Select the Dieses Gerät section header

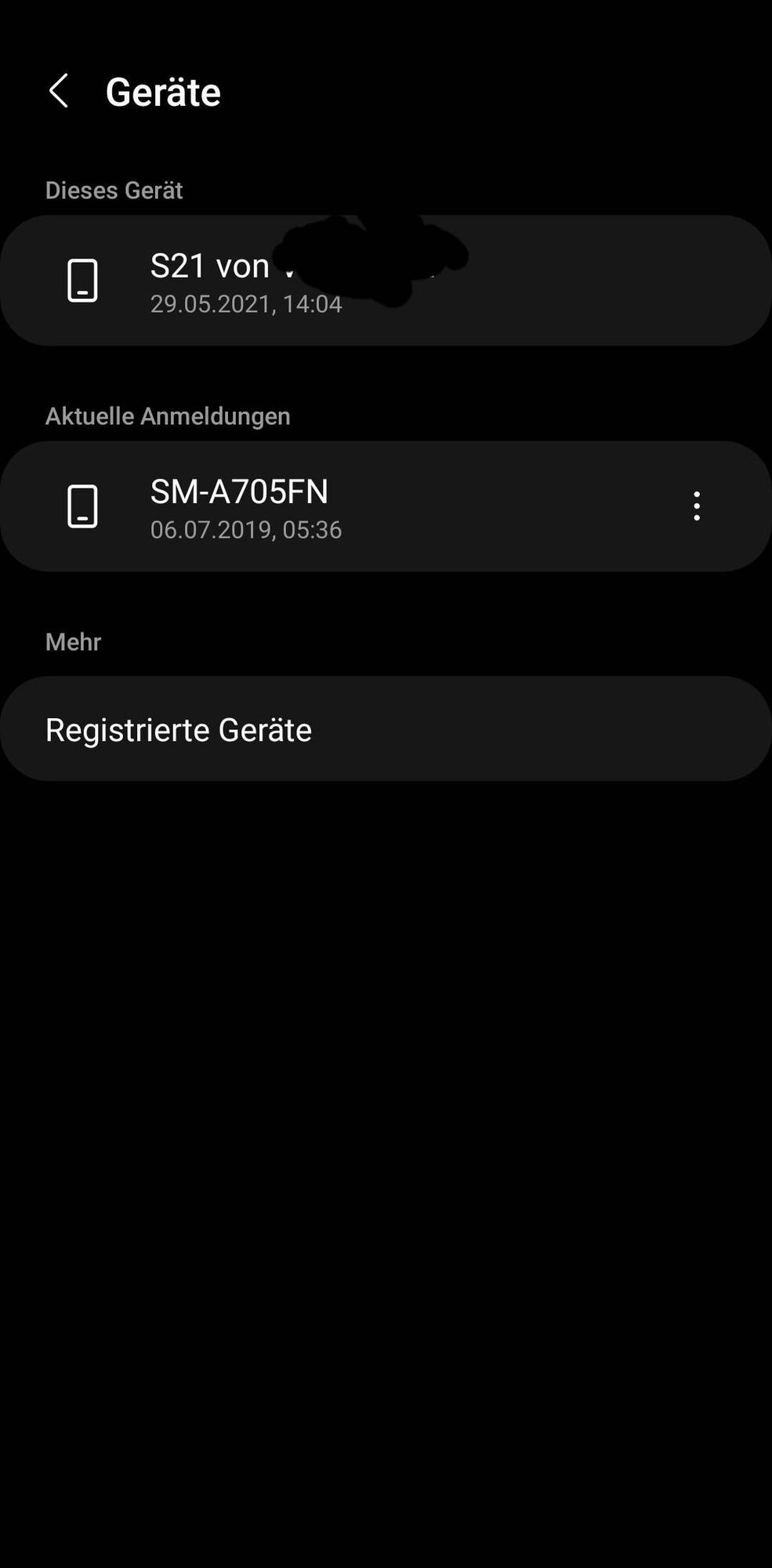point(114,190)
